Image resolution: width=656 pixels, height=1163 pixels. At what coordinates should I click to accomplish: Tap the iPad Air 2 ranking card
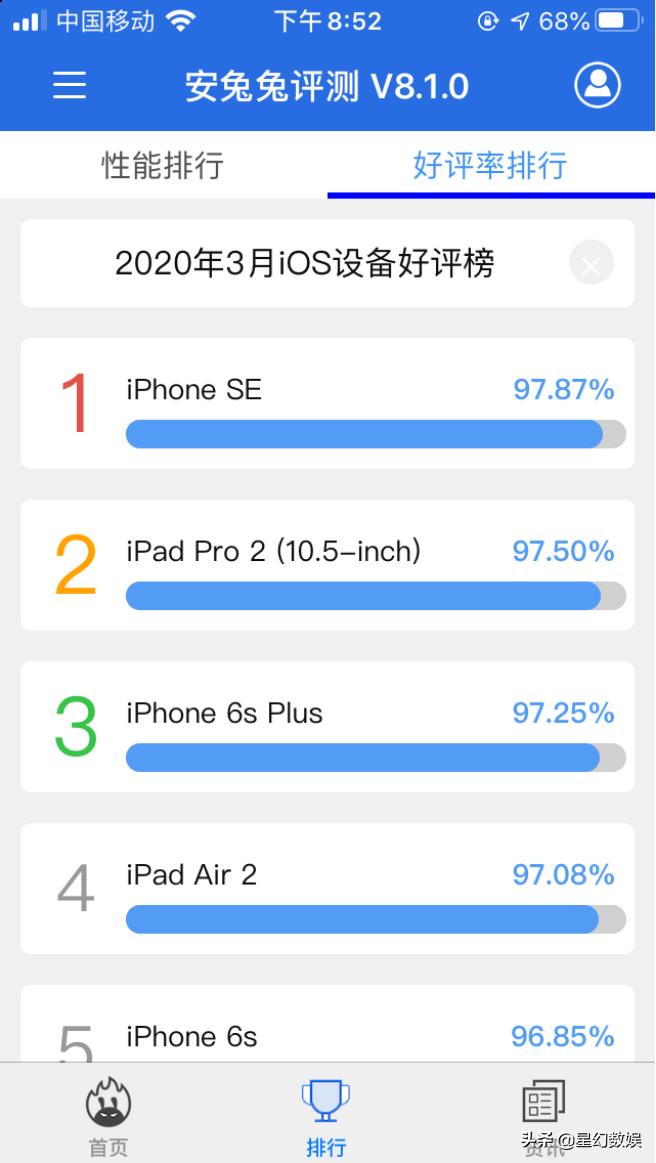[x=327, y=888]
